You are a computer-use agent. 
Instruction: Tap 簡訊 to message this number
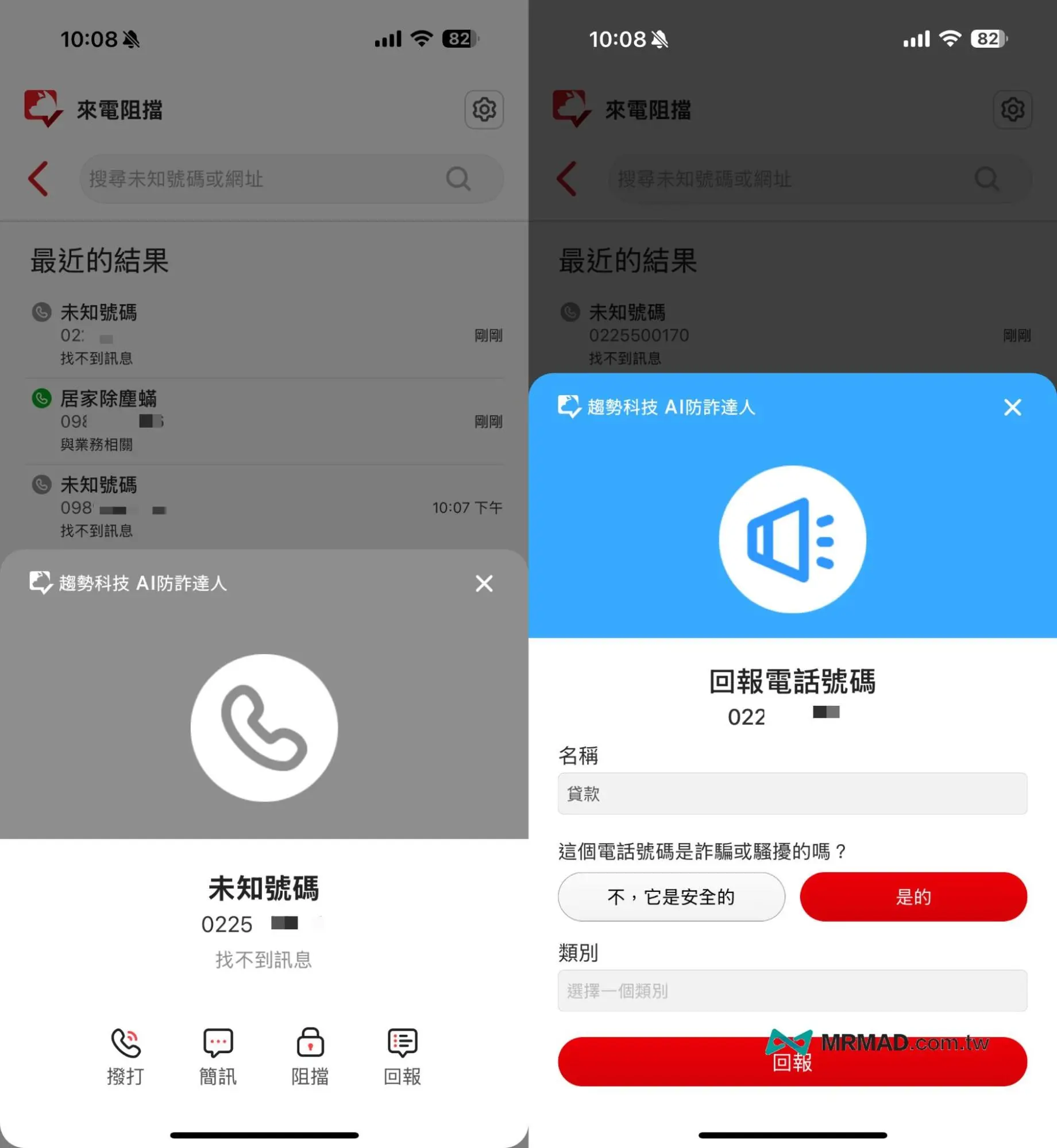coord(218,1056)
